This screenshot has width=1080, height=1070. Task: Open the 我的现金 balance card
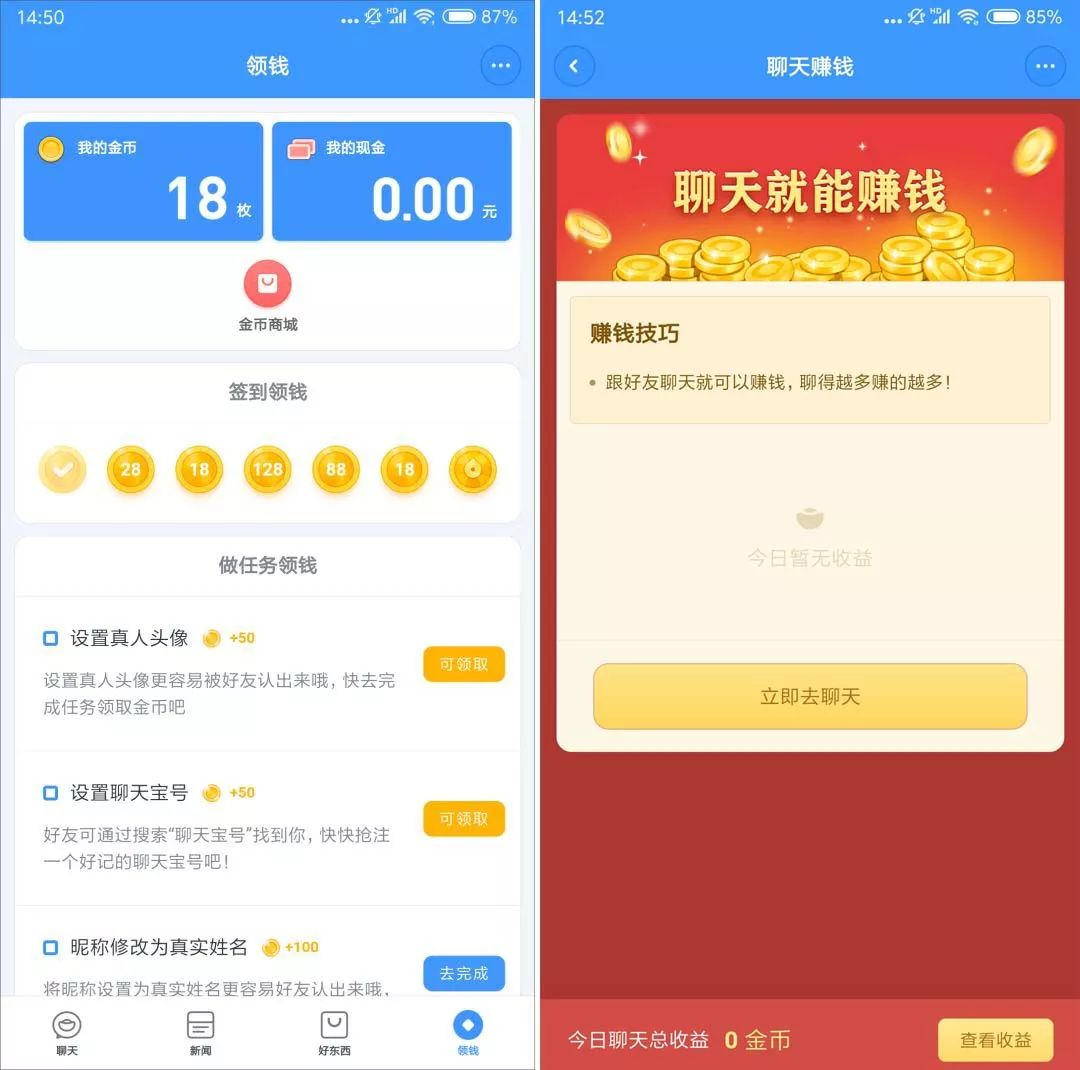pyautogui.click(x=392, y=182)
